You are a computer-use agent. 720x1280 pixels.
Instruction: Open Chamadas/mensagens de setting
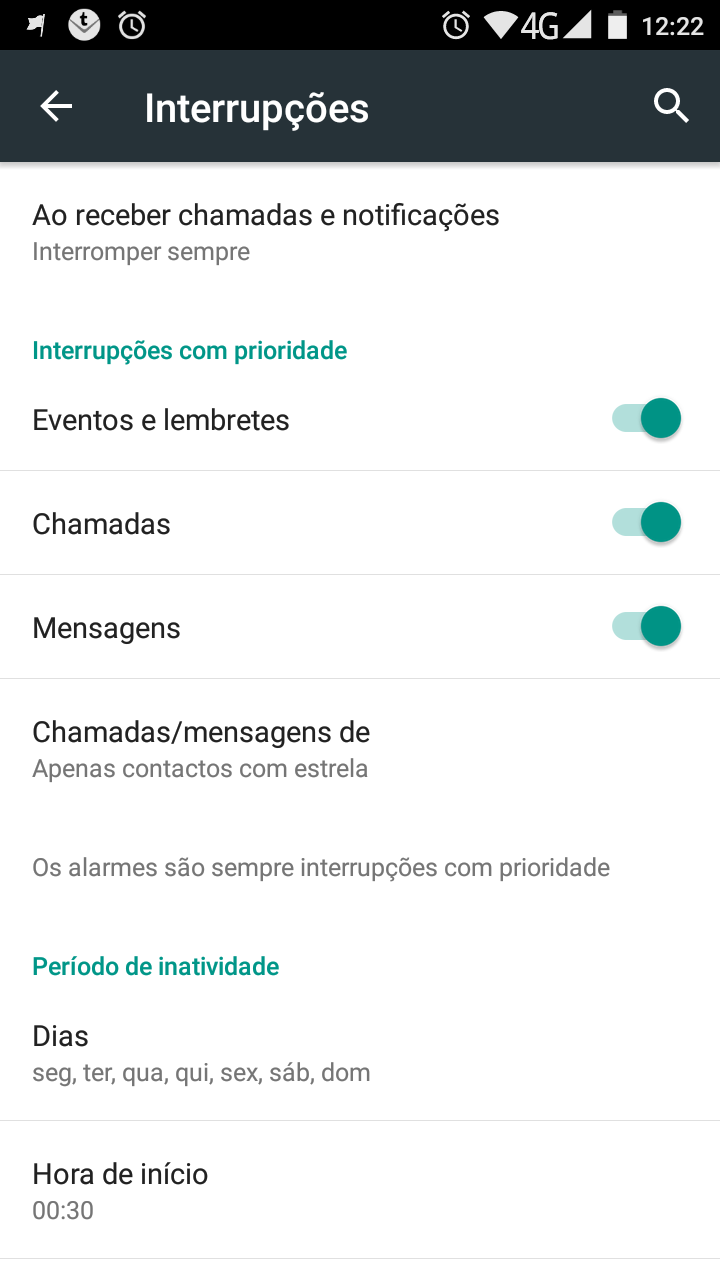(x=360, y=749)
